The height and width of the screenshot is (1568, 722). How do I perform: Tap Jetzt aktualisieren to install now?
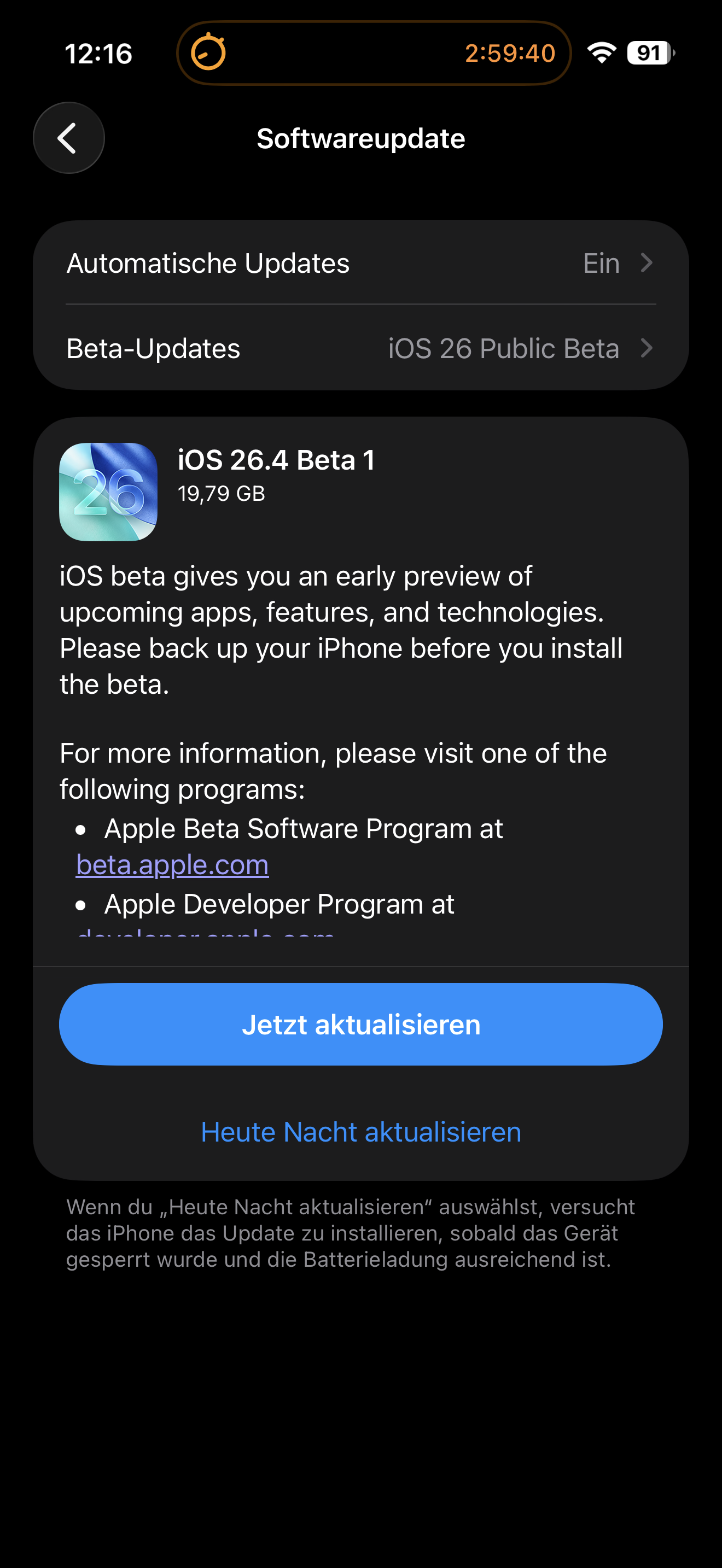(360, 1025)
